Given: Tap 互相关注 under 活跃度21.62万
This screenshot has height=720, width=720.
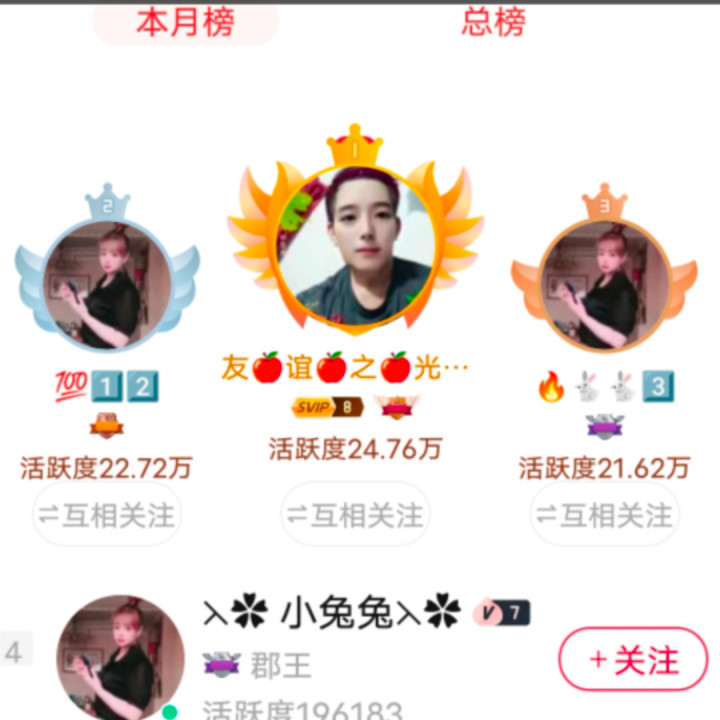Looking at the screenshot, I should [x=604, y=515].
